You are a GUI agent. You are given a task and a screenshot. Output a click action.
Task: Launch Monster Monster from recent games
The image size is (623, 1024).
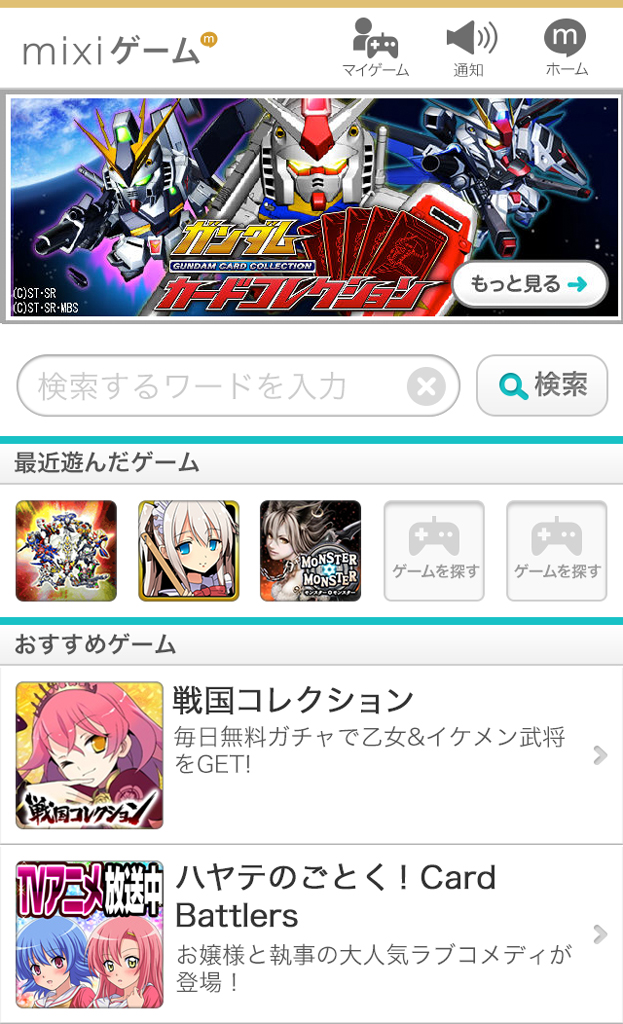(x=310, y=551)
